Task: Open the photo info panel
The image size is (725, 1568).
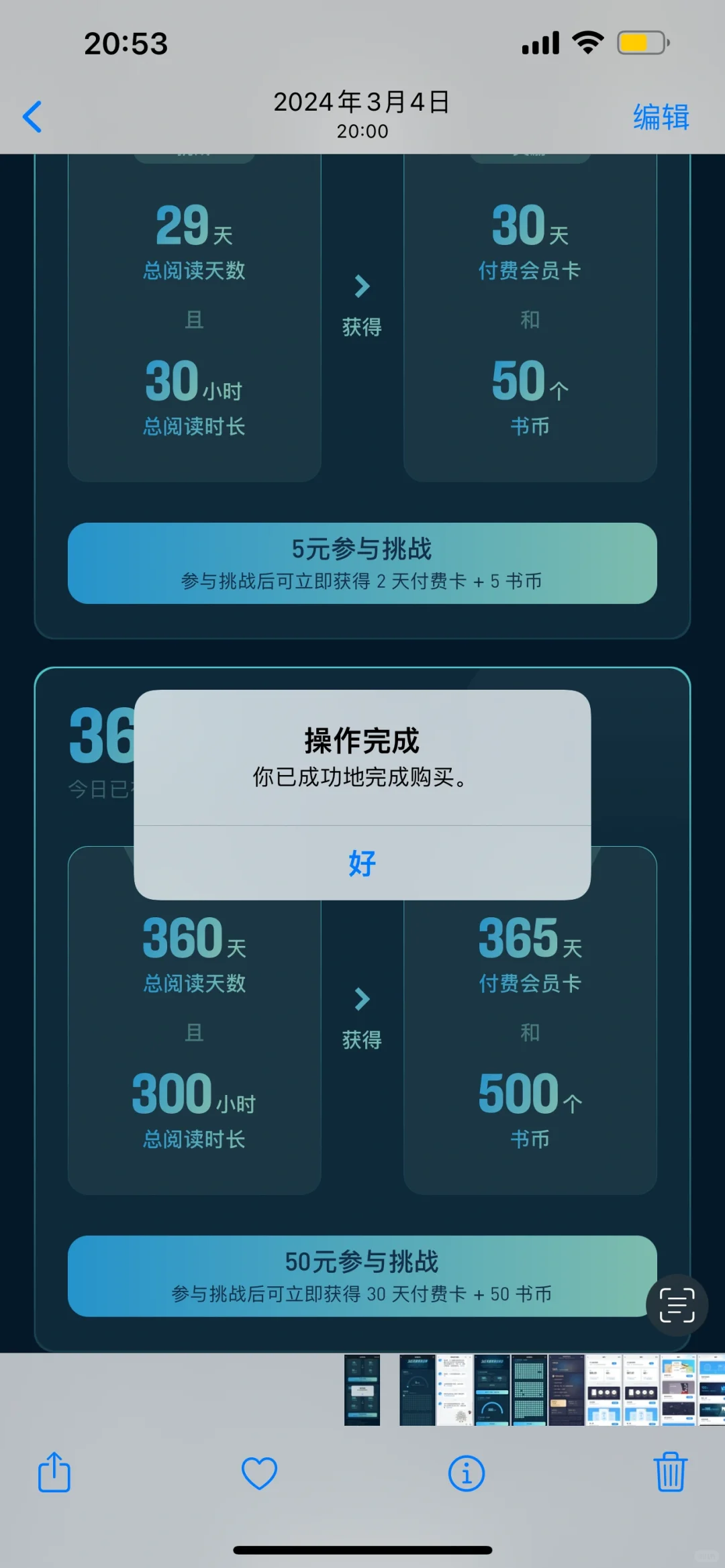Action: pyautogui.click(x=466, y=1473)
